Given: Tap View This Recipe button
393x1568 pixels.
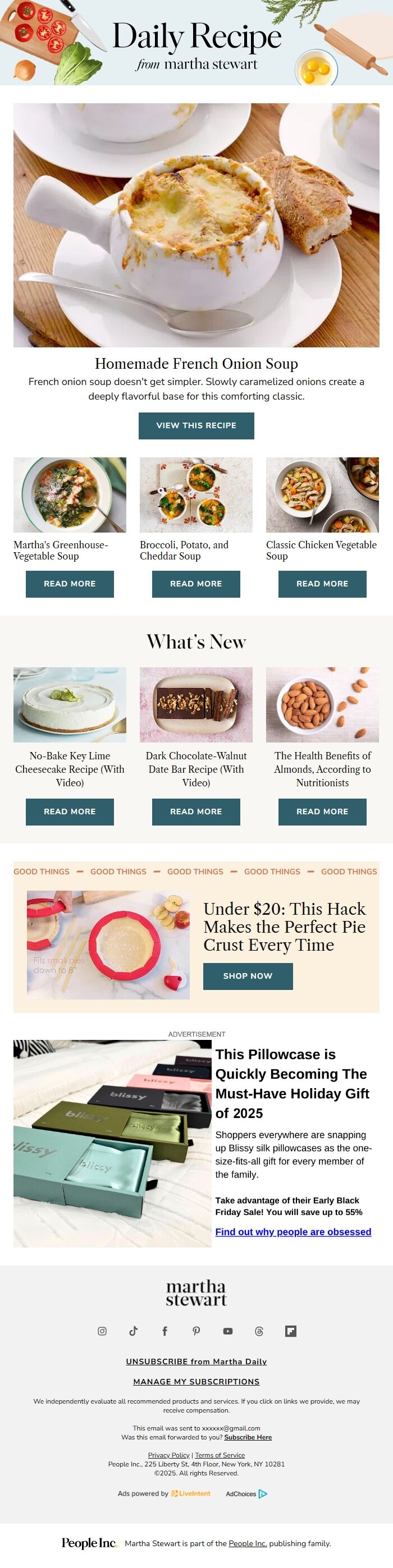Looking at the screenshot, I should (195, 425).
